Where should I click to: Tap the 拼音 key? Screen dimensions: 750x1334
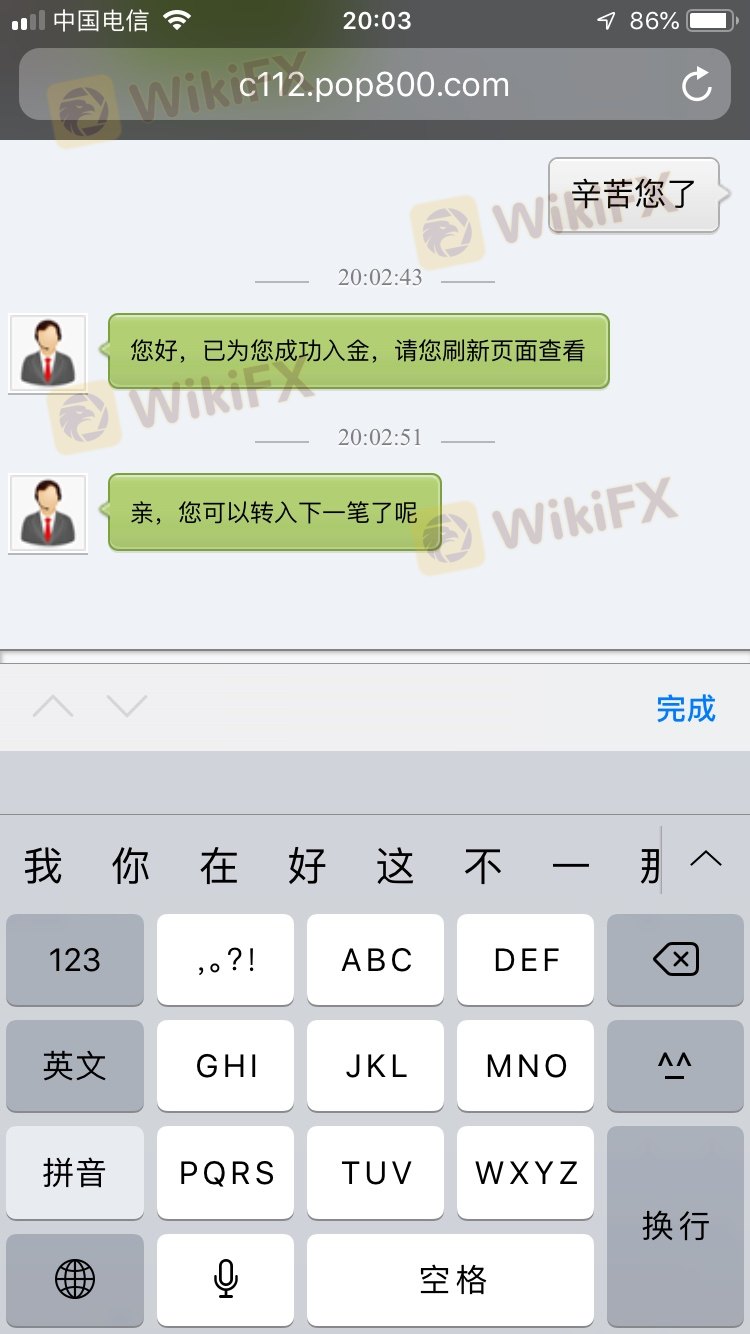(75, 1173)
